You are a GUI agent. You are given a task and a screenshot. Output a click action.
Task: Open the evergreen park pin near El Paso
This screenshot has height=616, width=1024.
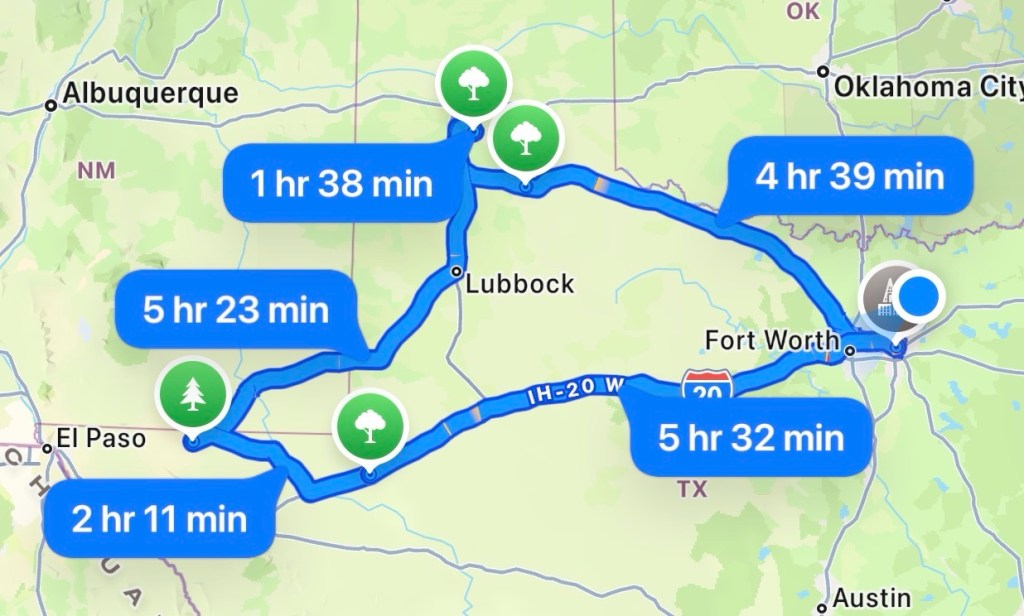coord(191,395)
